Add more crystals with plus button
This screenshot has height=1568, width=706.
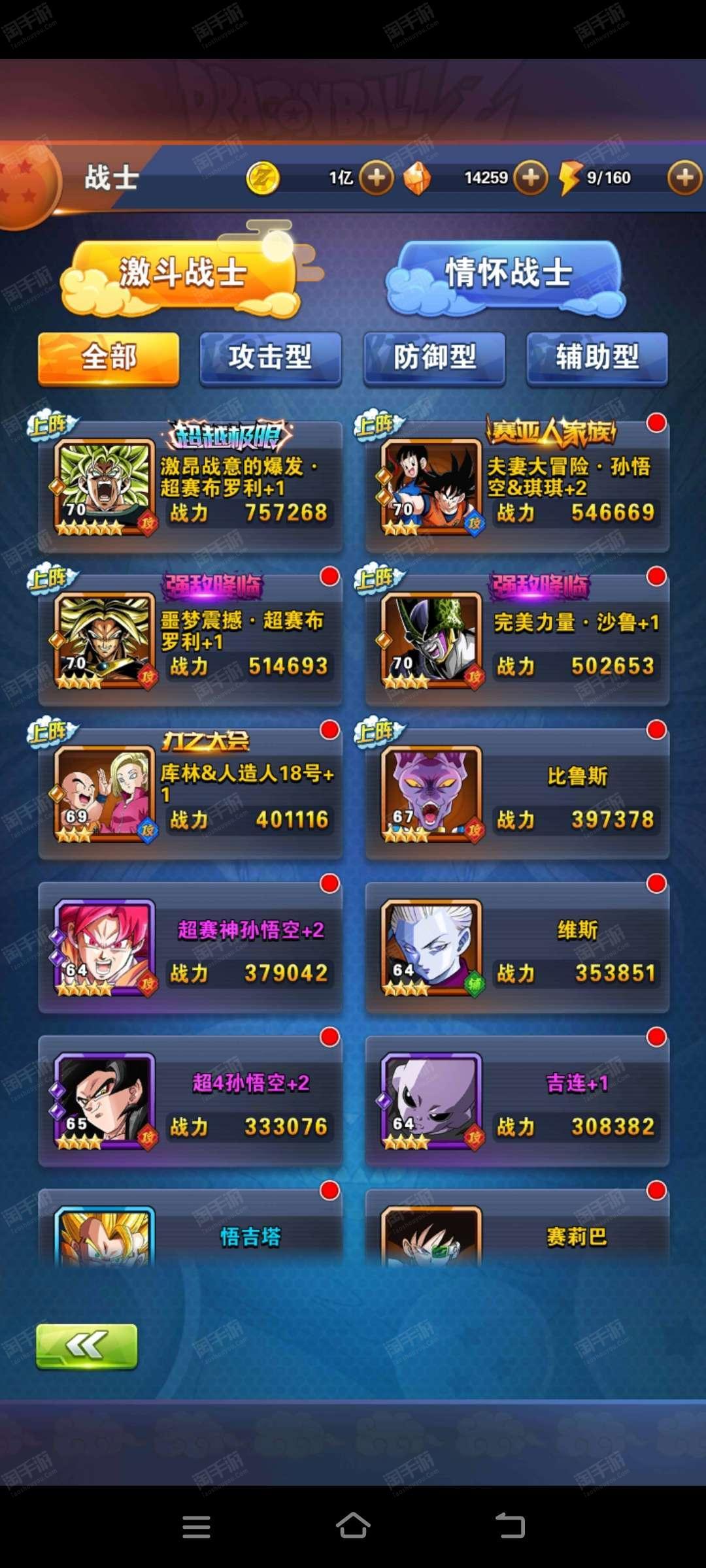click(530, 177)
